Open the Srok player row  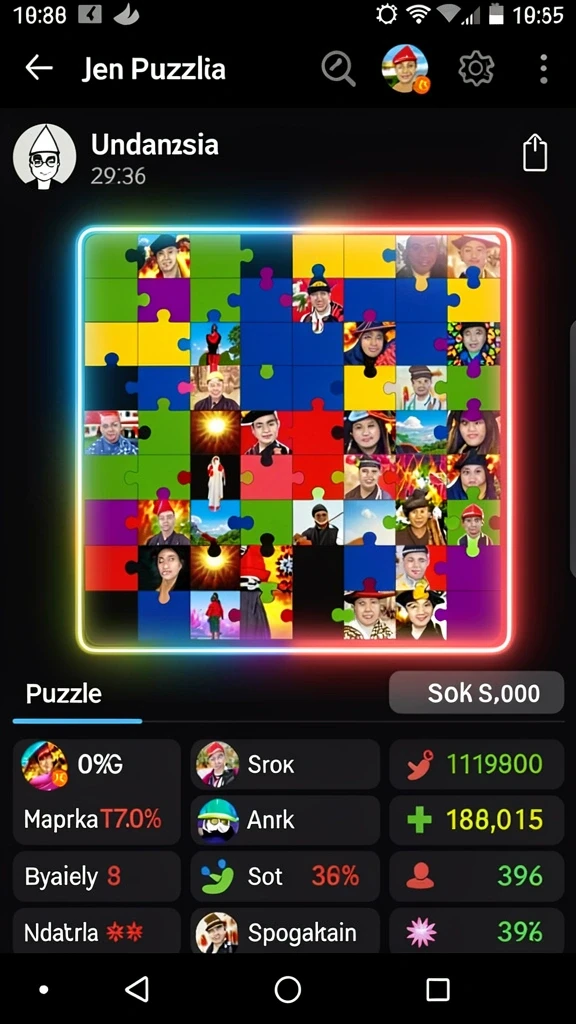285,763
